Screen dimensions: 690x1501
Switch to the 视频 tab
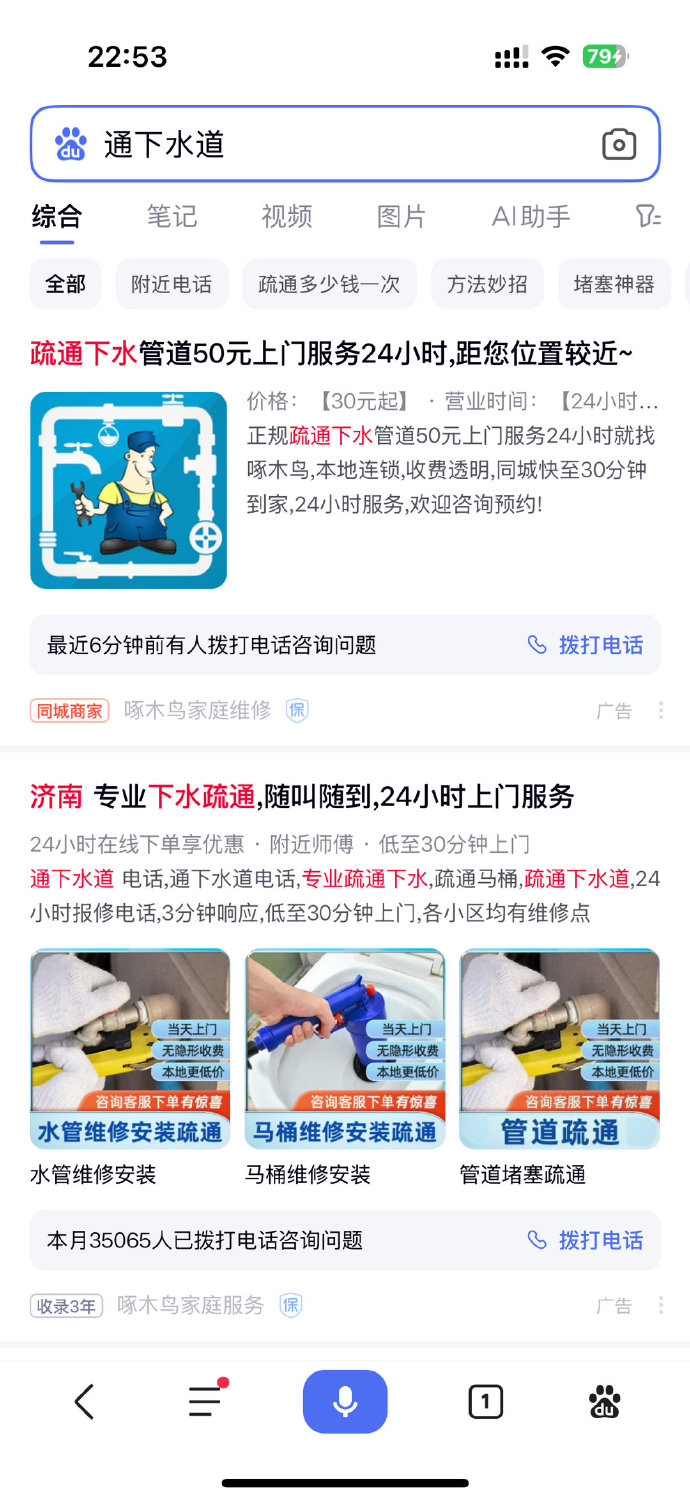tap(287, 216)
